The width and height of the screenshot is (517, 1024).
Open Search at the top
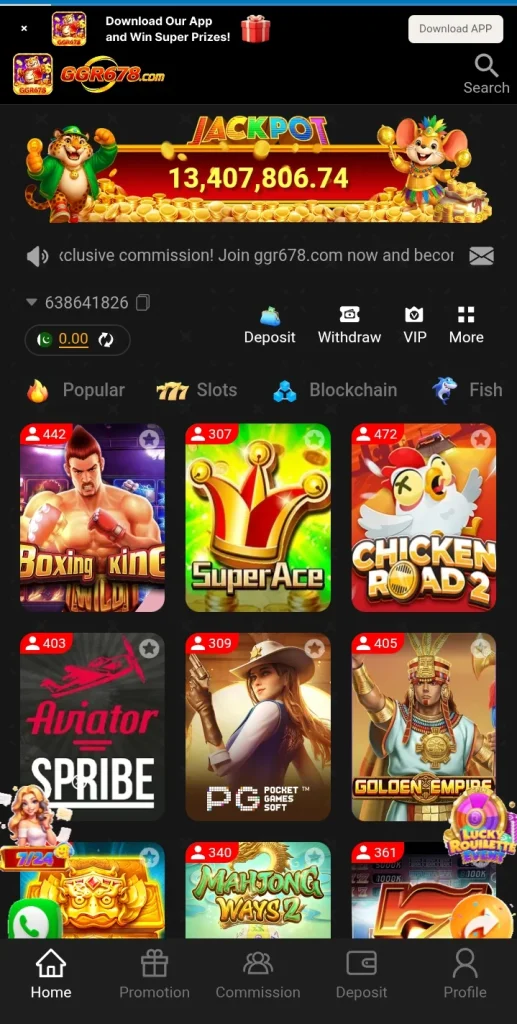[x=486, y=75]
